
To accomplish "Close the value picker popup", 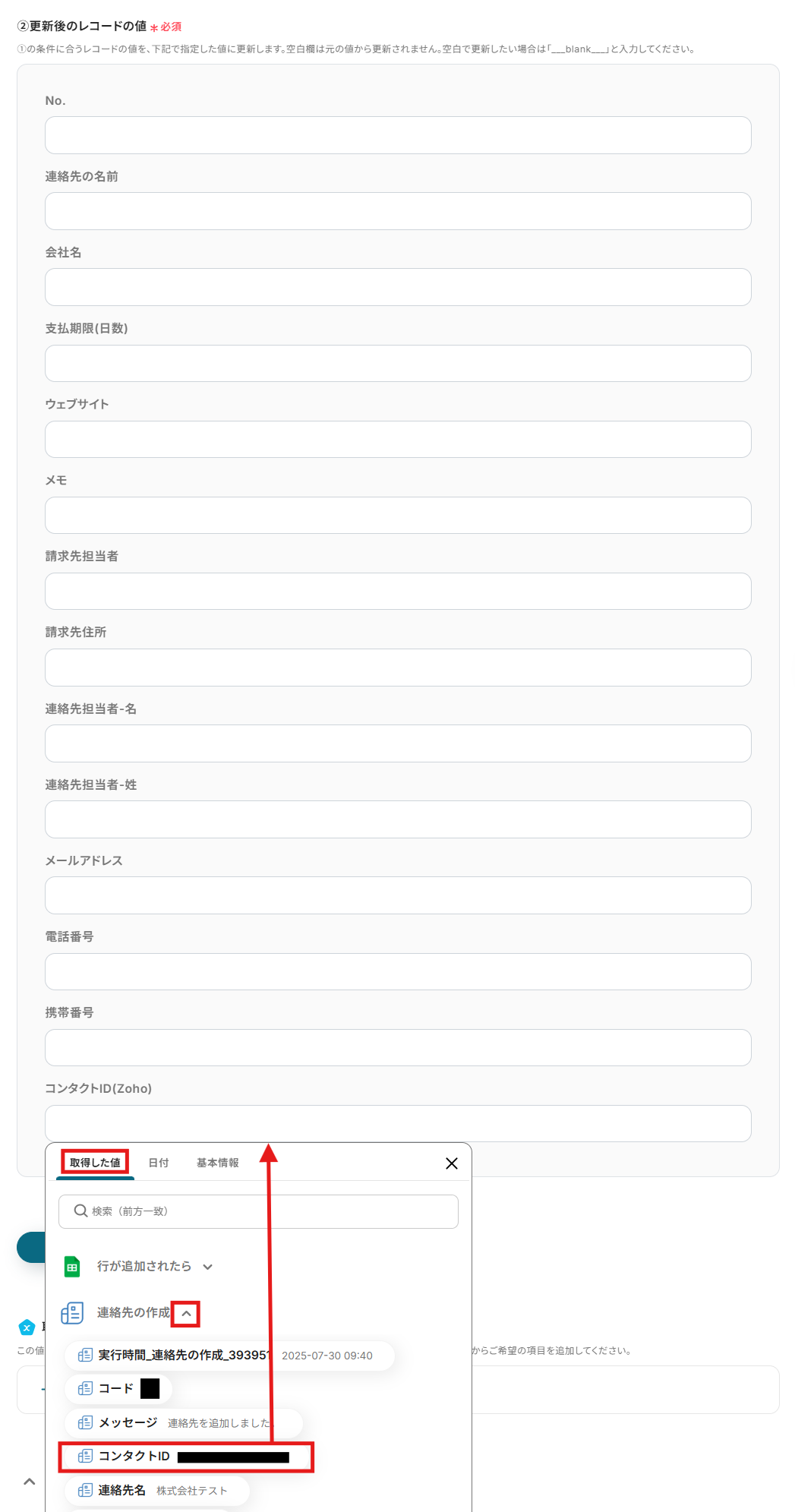I will pos(452,1163).
